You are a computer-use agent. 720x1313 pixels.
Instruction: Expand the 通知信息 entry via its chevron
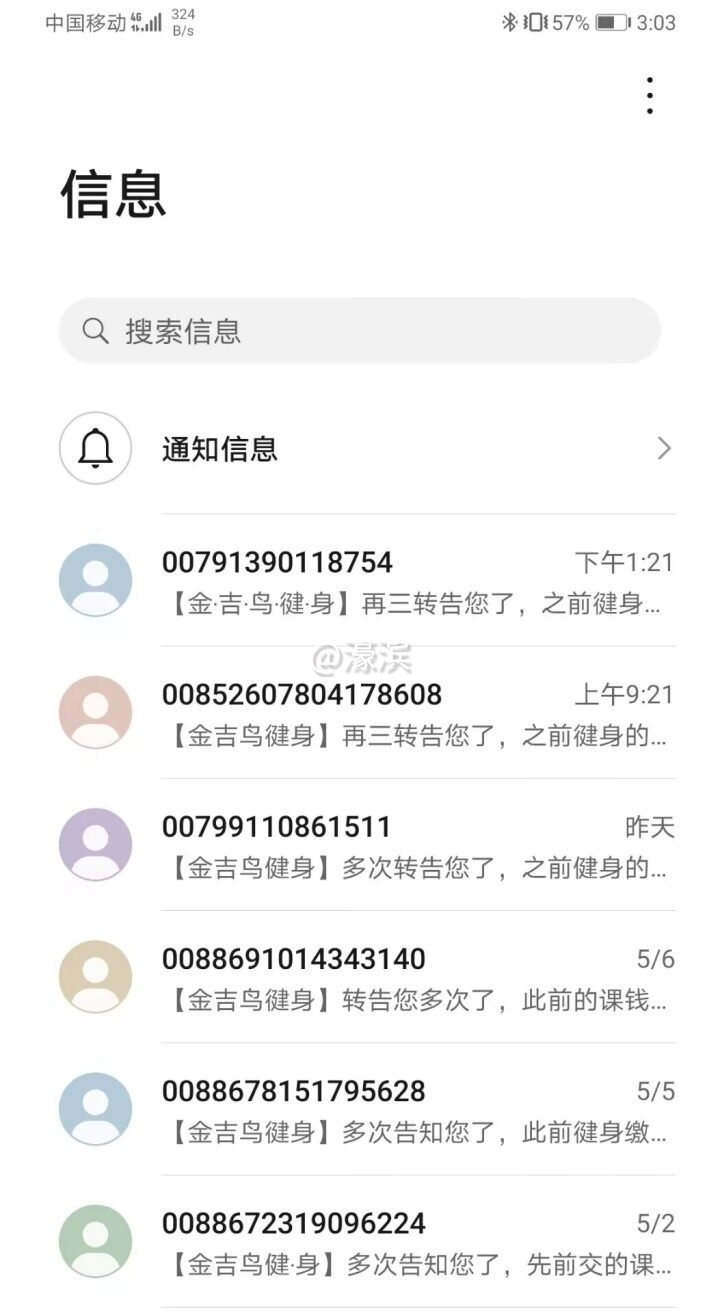pyautogui.click(x=663, y=448)
